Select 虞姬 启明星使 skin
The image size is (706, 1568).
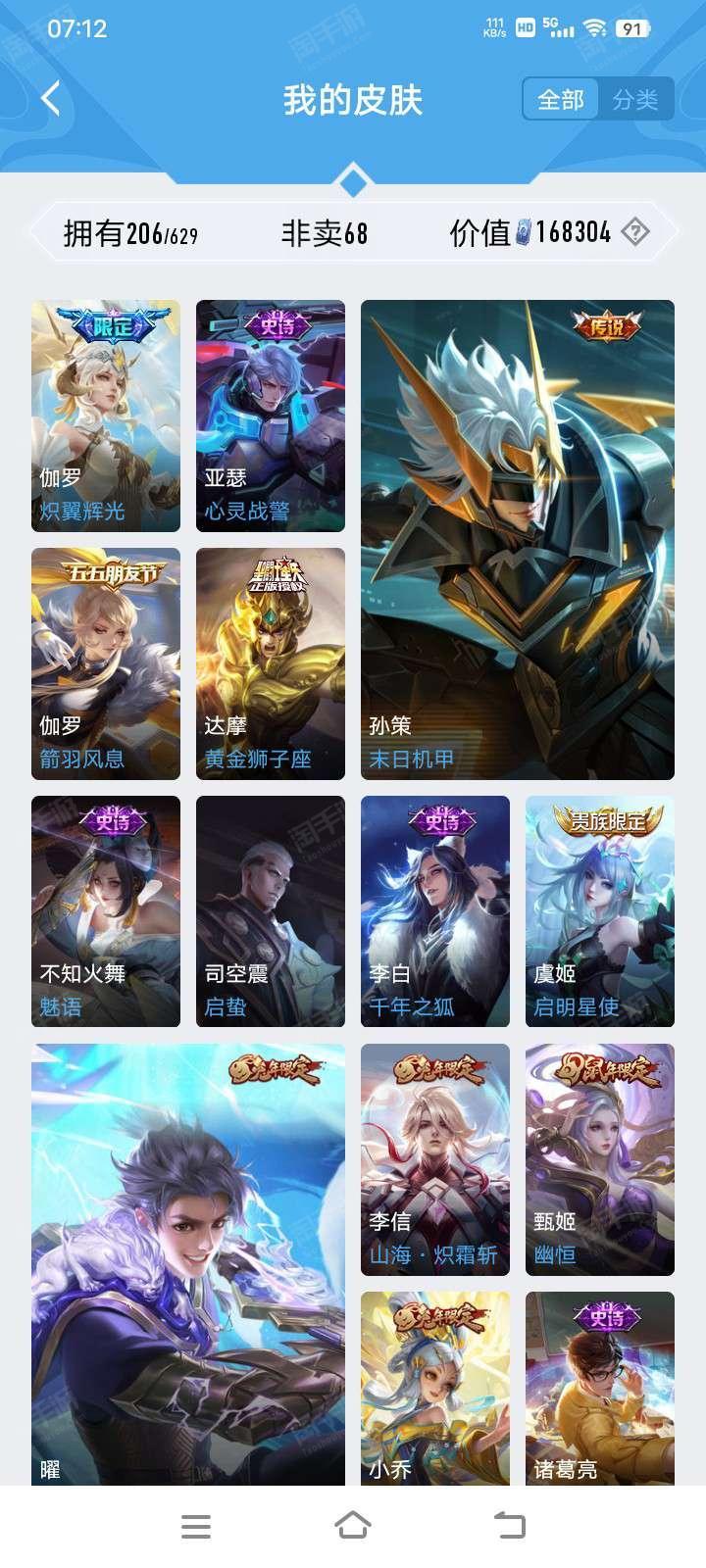pos(600,911)
